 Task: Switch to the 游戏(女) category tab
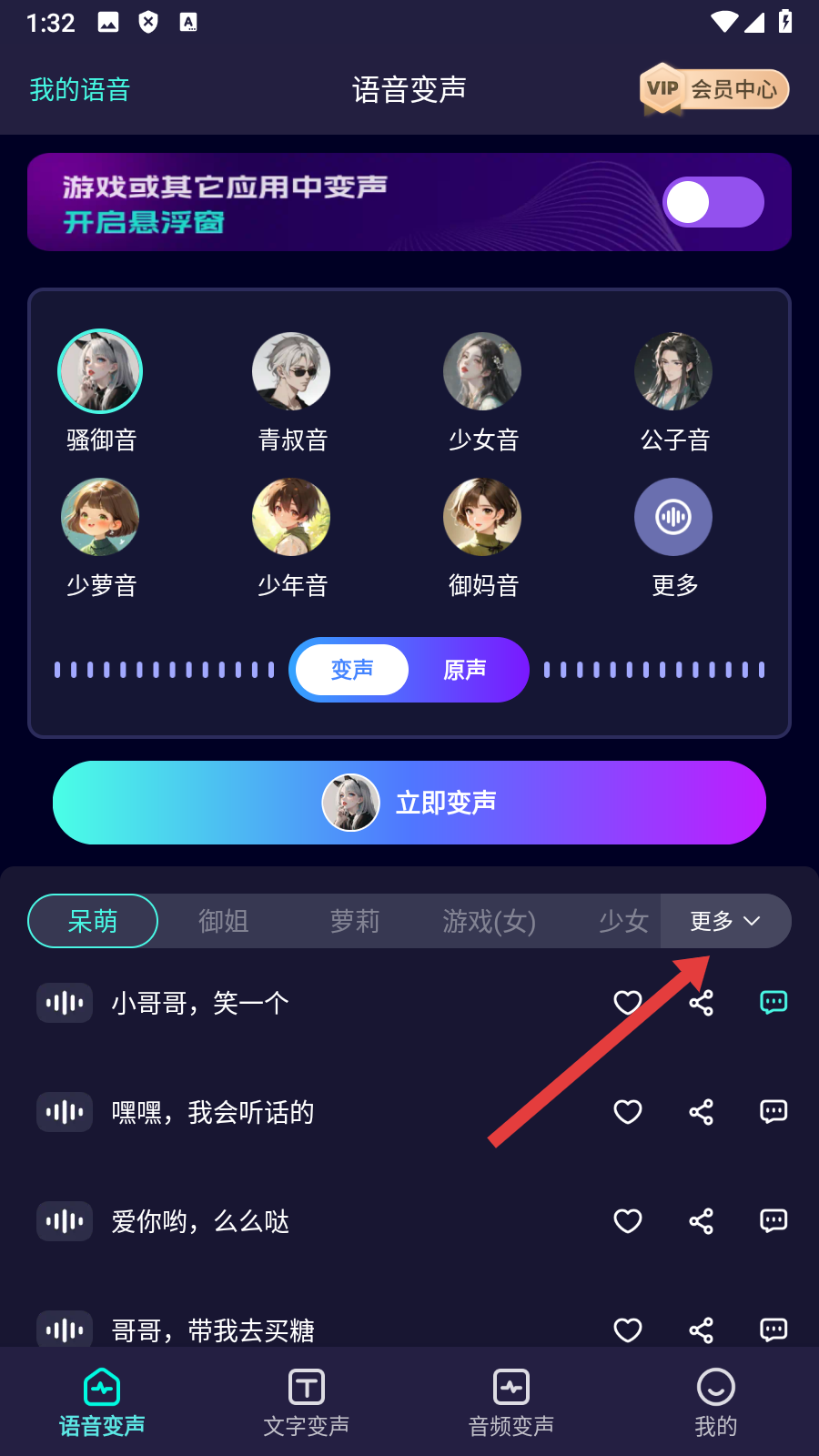[x=489, y=921]
